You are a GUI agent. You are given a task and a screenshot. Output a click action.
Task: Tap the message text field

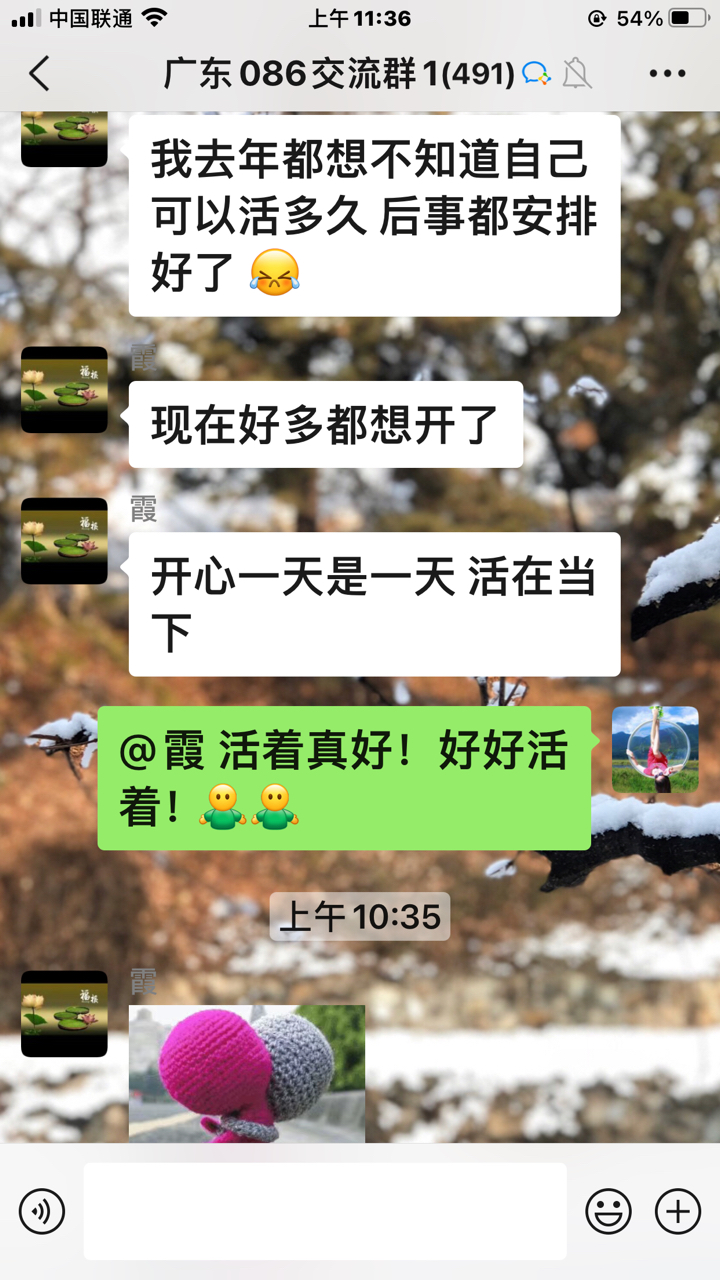324,1211
